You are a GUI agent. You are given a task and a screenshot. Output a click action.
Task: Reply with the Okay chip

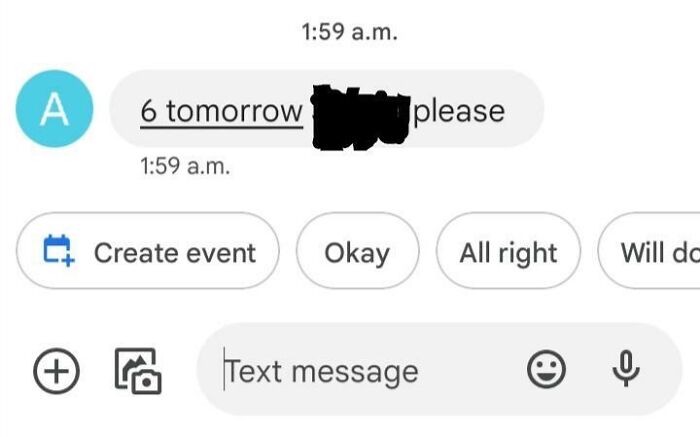[x=357, y=251]
